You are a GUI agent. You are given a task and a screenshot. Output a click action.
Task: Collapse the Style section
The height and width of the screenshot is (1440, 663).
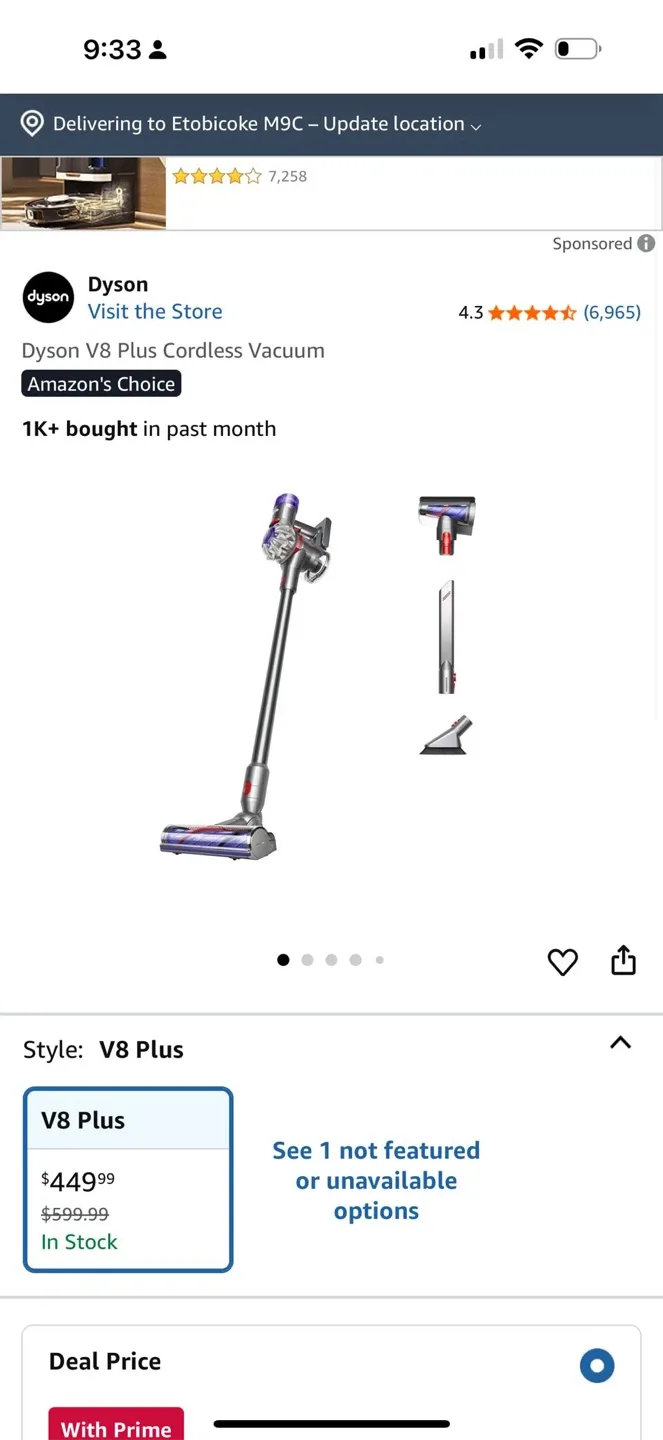[620, 1043]
